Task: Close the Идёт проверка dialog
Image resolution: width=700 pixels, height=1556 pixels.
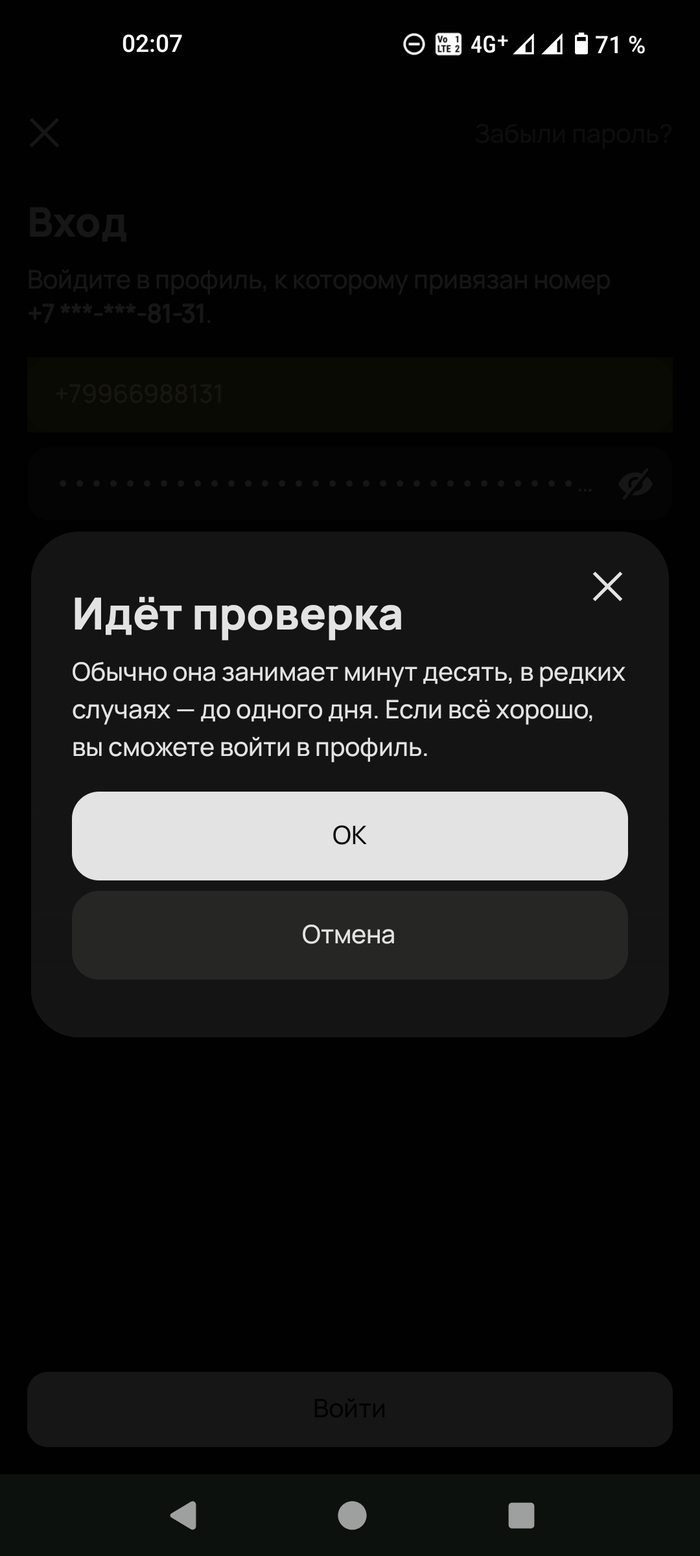Action: pyautogui.click(x=607, y=586)
